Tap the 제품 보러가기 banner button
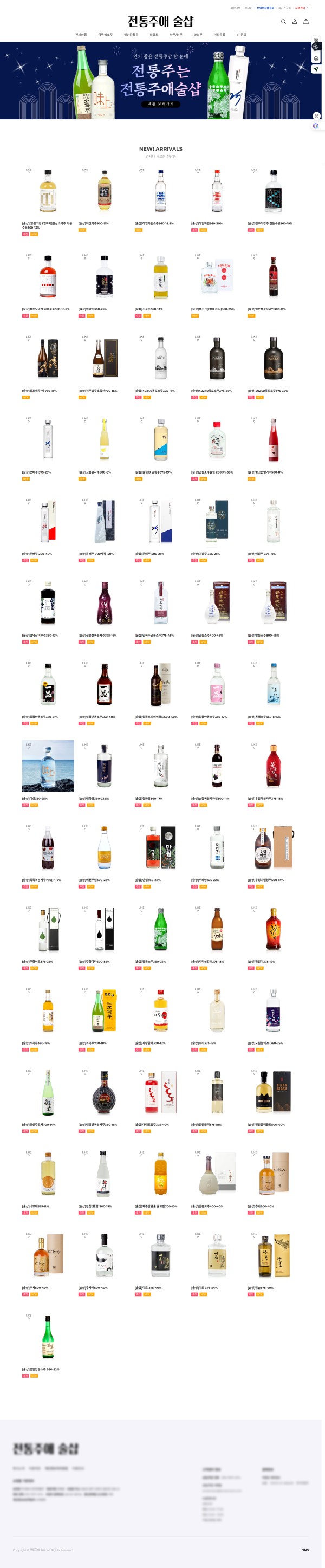The image size is (325, 1568). point(161,104)
